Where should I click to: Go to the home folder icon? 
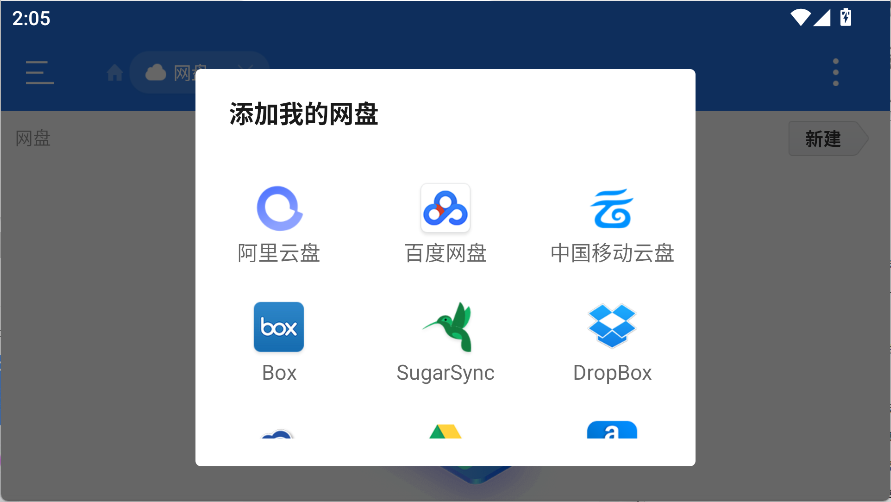click(x=115, y=73)
